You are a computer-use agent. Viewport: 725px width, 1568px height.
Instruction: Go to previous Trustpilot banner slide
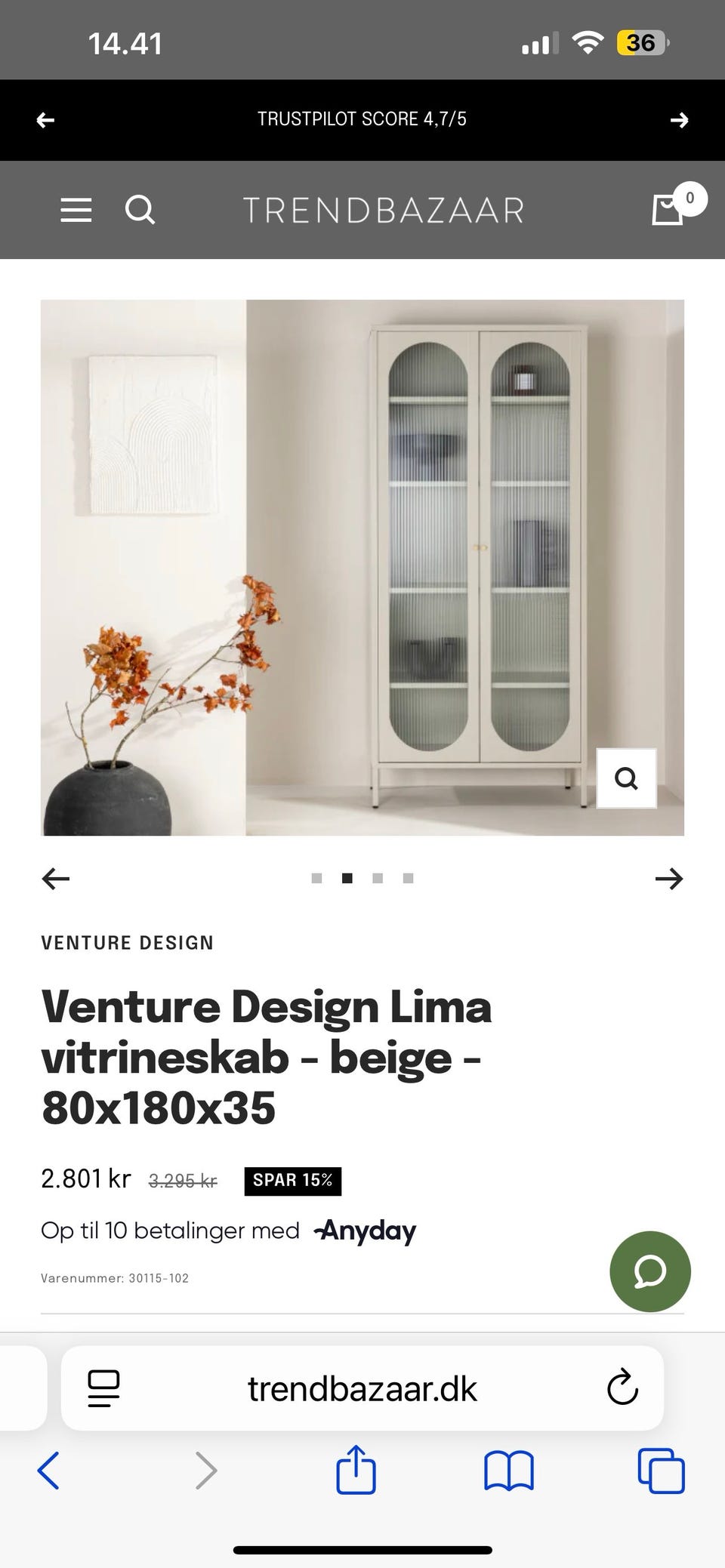click(x=45, y=119)
